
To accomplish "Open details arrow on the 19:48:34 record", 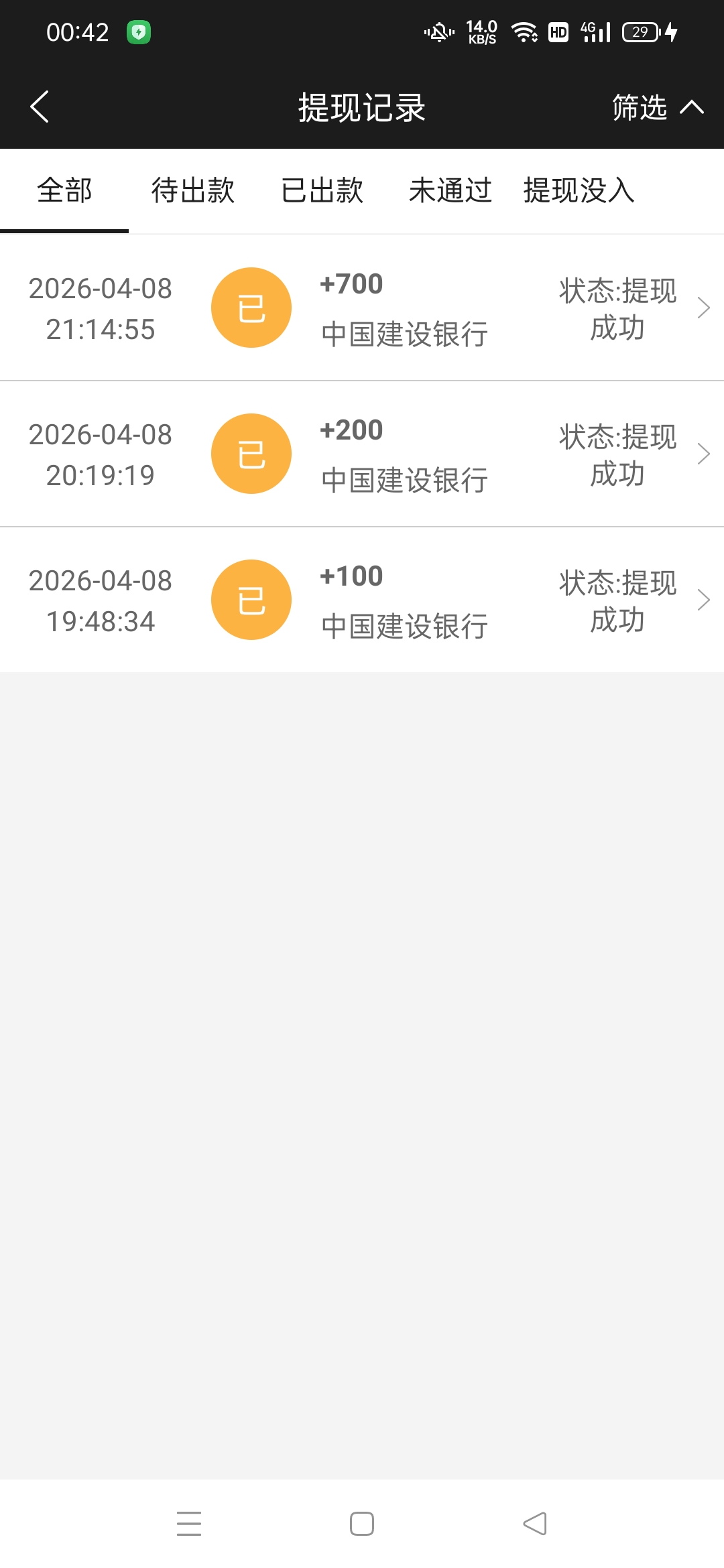I will pyautogui.click(x=704, y=599).
